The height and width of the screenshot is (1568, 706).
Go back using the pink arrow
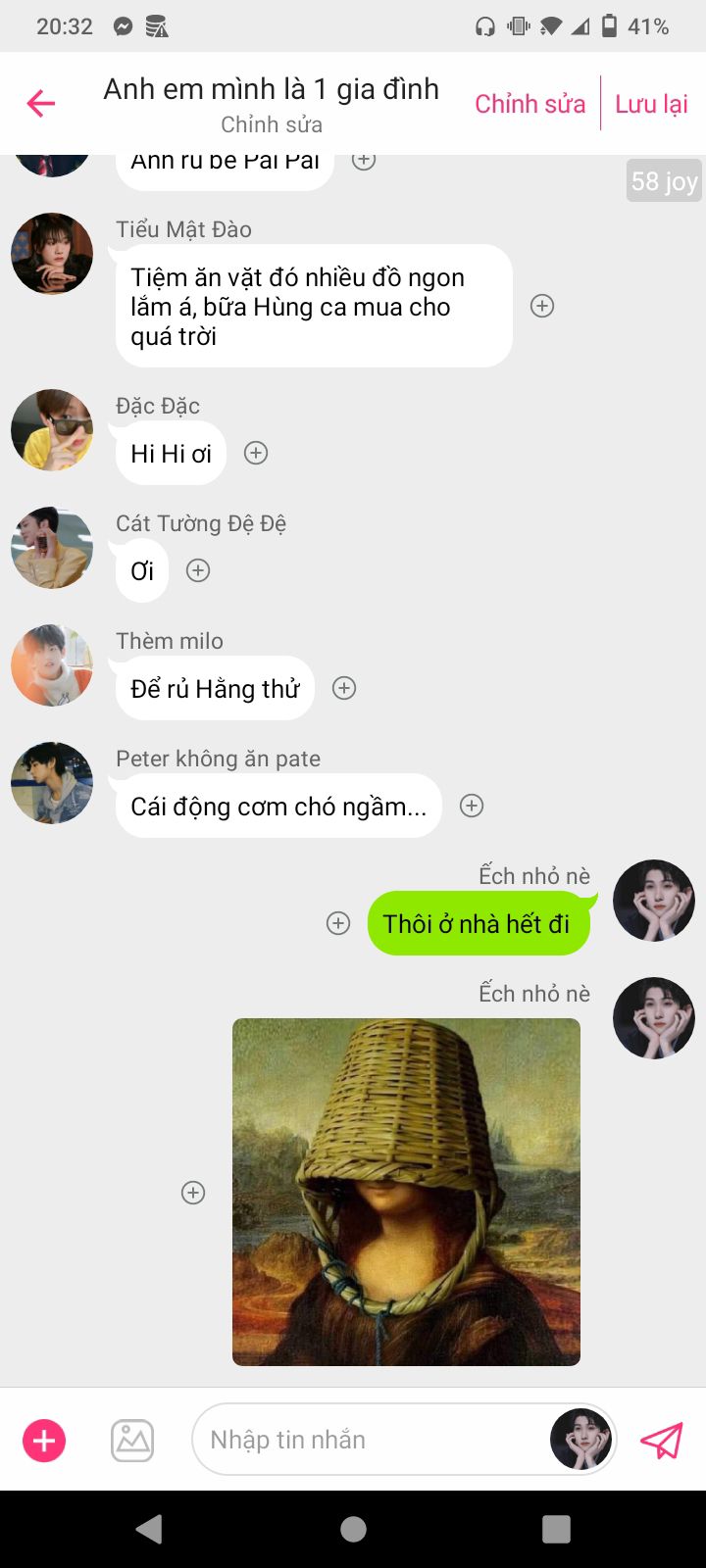[x=41, y=103]
